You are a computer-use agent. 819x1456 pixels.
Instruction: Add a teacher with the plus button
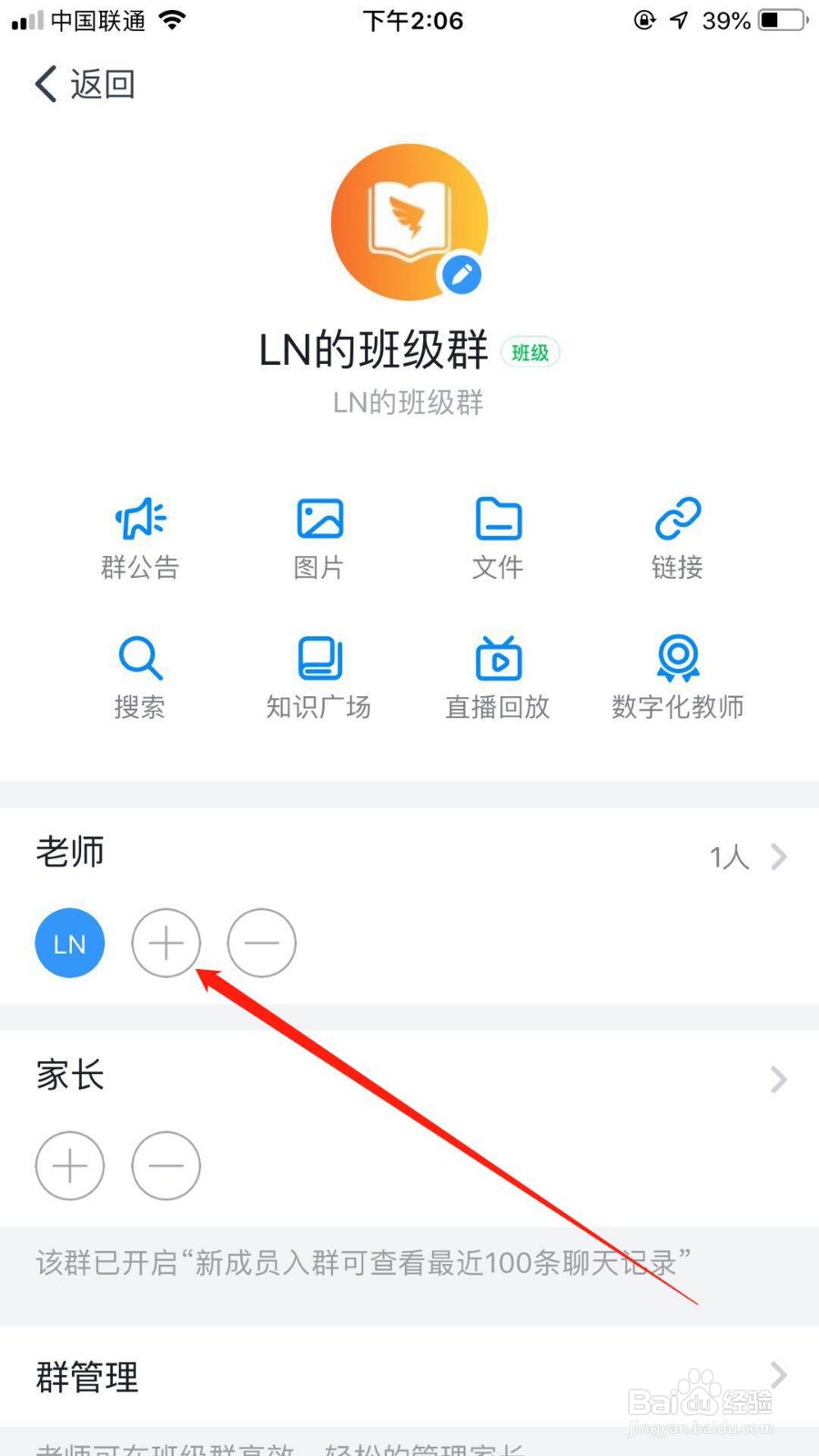167,943
